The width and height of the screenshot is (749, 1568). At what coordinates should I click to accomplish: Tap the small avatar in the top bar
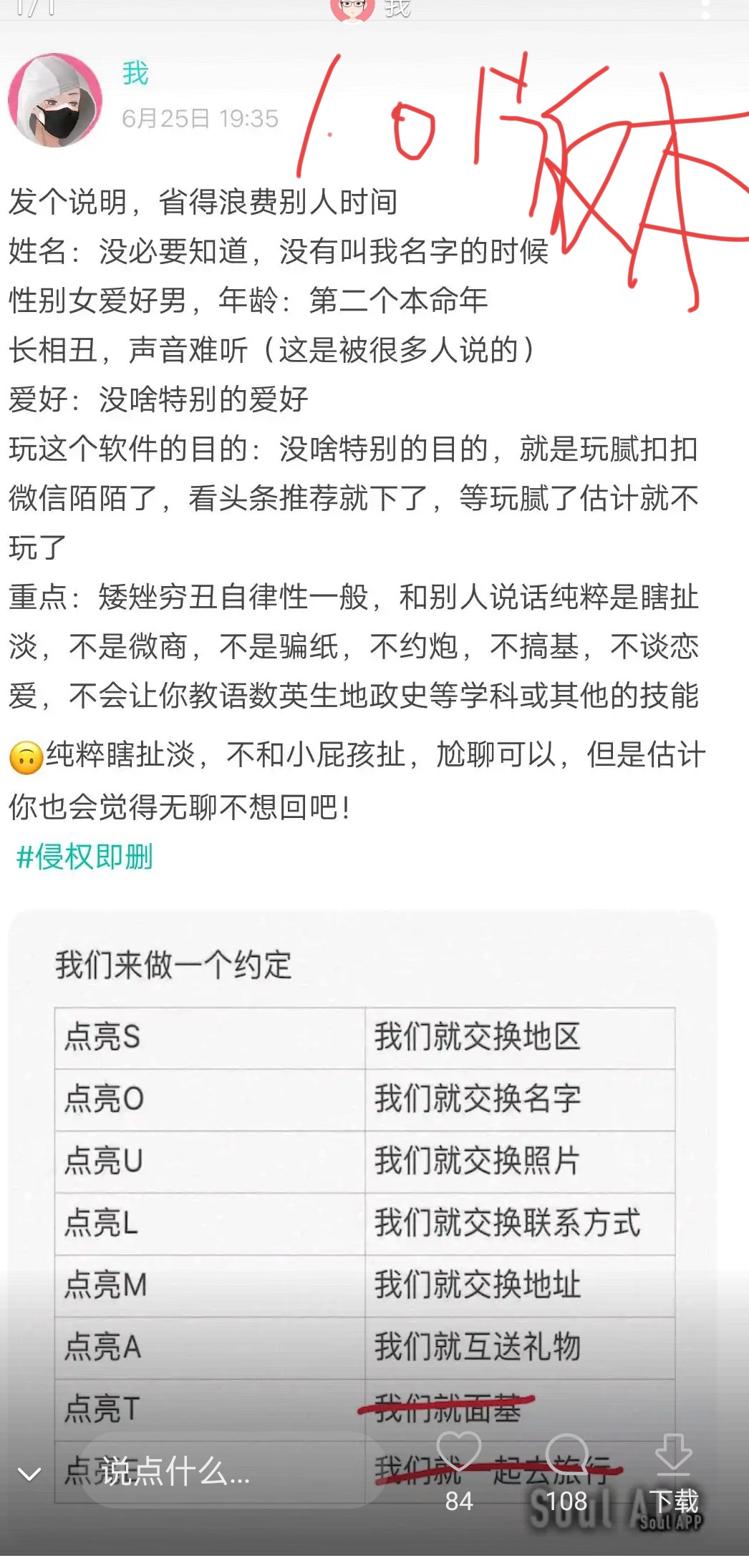click(x=352, y=9)
